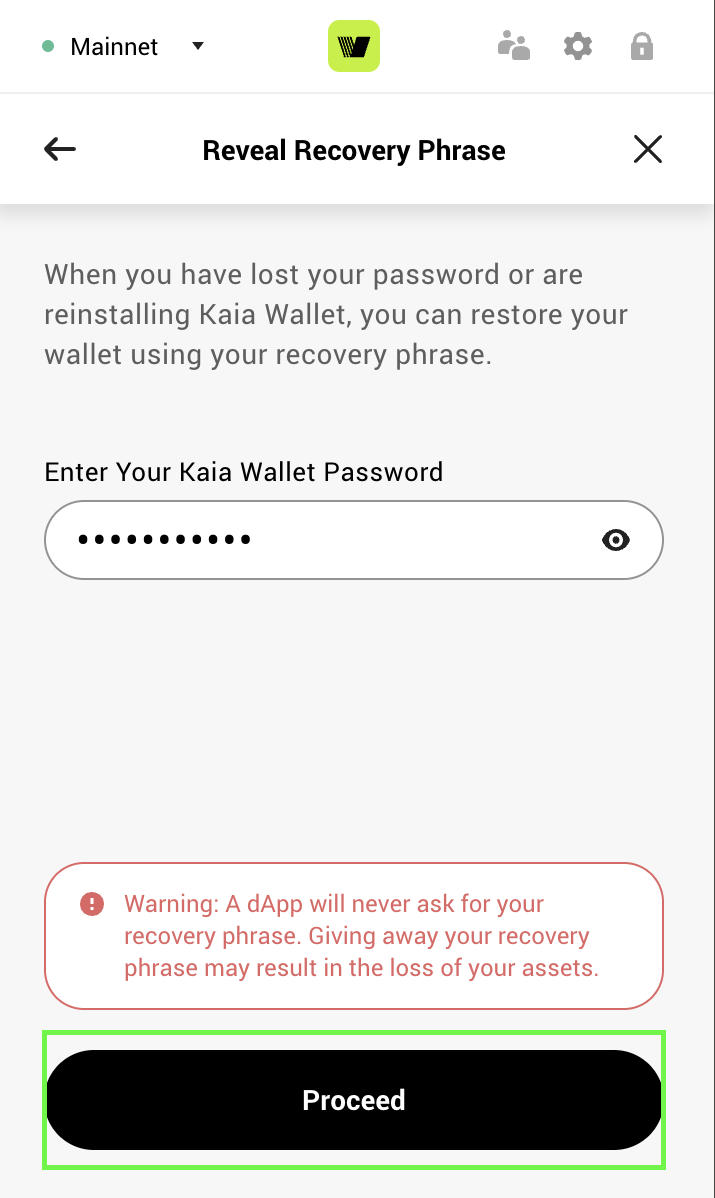Focus the wallet password field
715x1198 pixels.
click(354, 540)
